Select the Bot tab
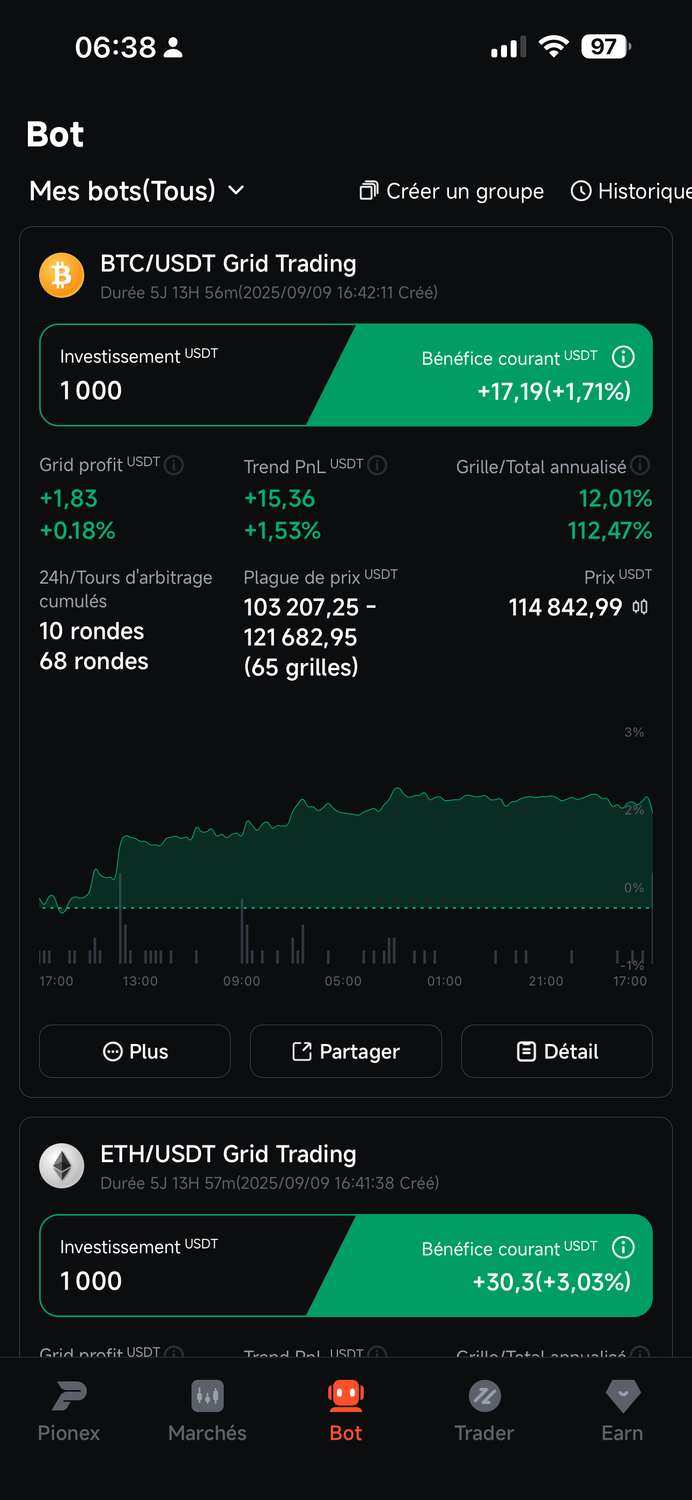The width and height of the screenshot is (692, 1500). pyautogui.click(x=346, y=1412)
